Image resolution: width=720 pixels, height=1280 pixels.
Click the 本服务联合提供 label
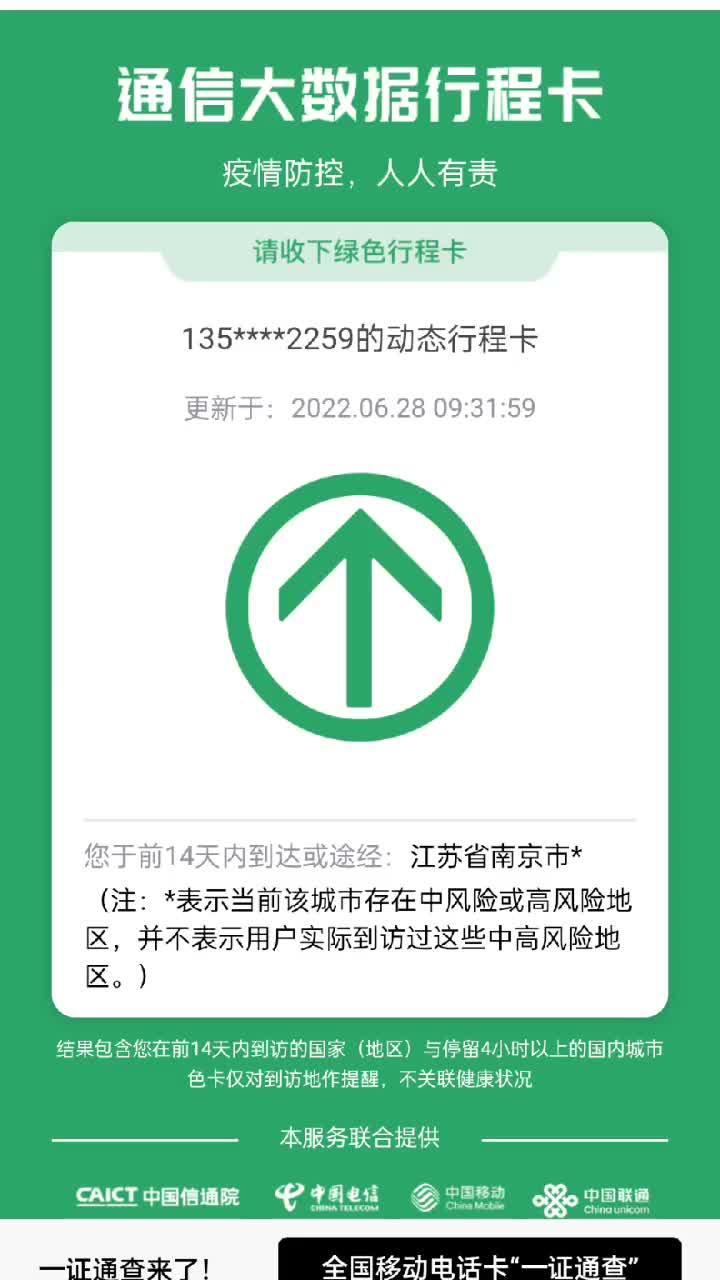click(x=360, y=1138)
